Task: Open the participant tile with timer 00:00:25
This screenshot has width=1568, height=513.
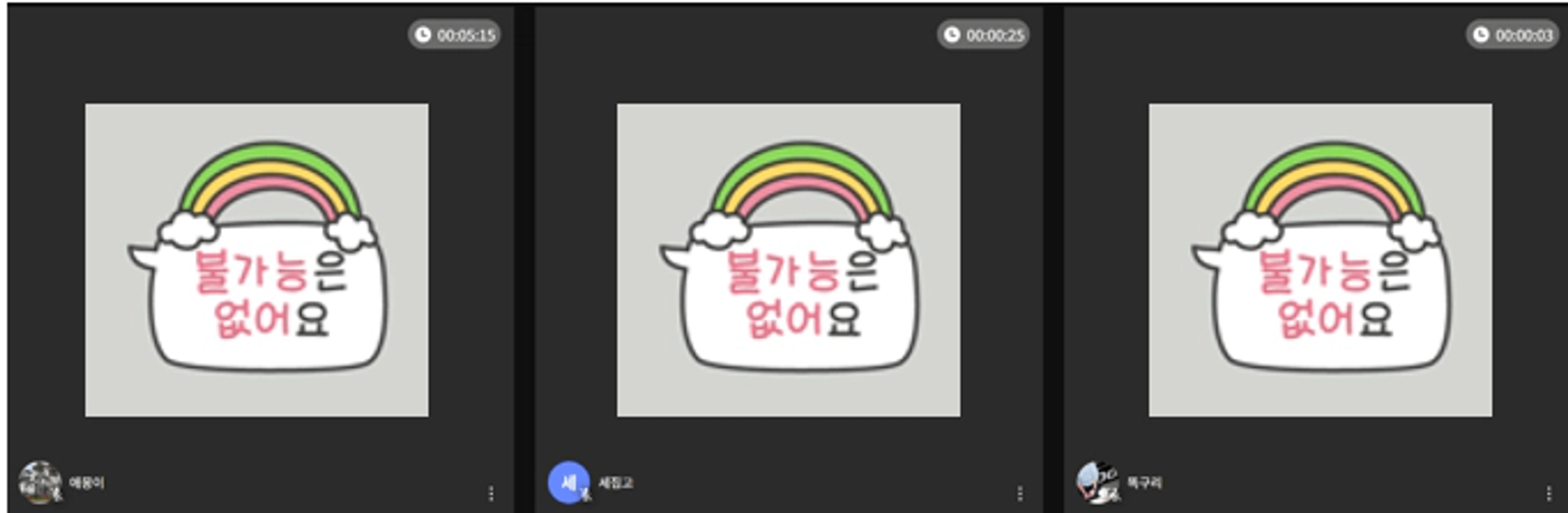Action: coord(788,260)
